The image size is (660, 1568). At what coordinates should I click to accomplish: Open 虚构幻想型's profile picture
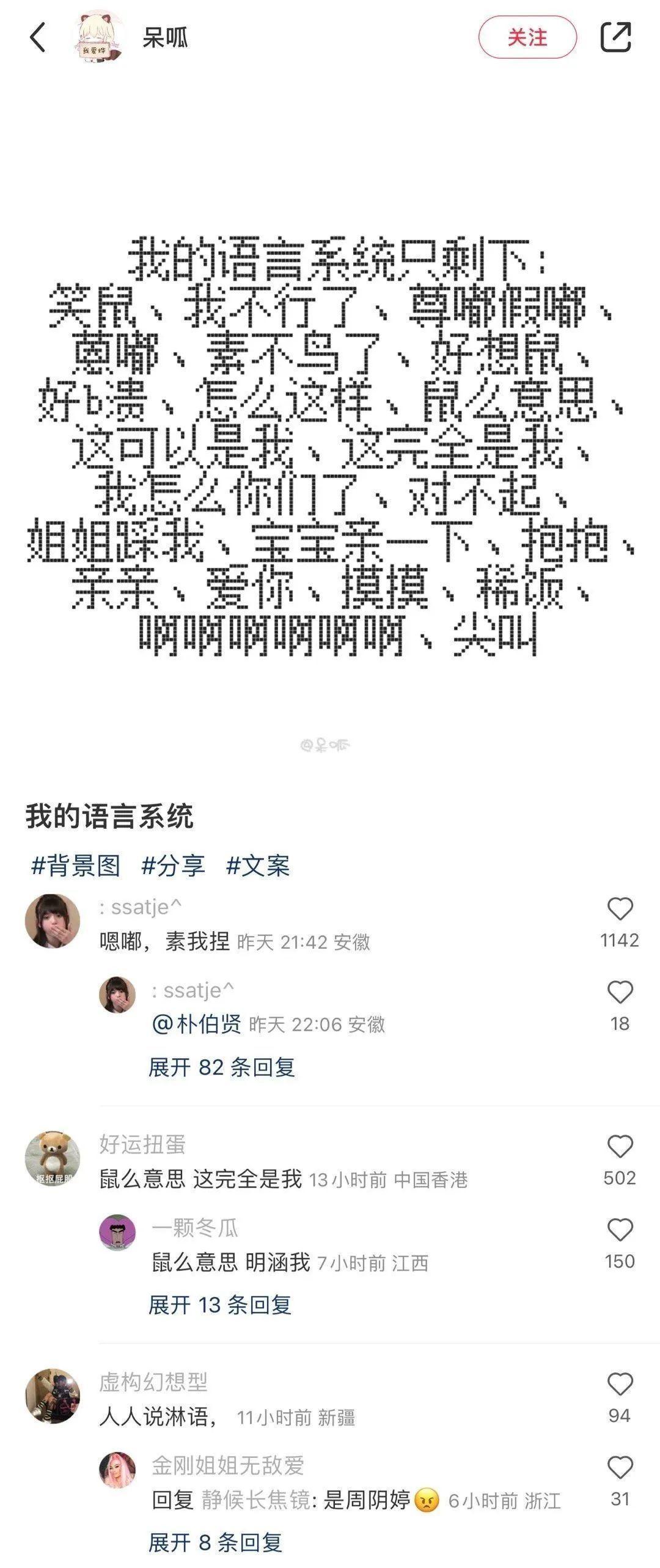click(53, 1396)
